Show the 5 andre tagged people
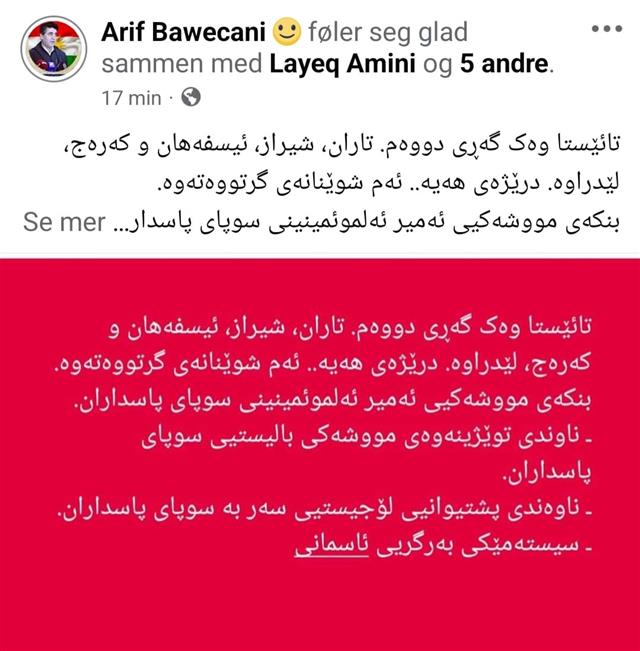 click(503, 66)
